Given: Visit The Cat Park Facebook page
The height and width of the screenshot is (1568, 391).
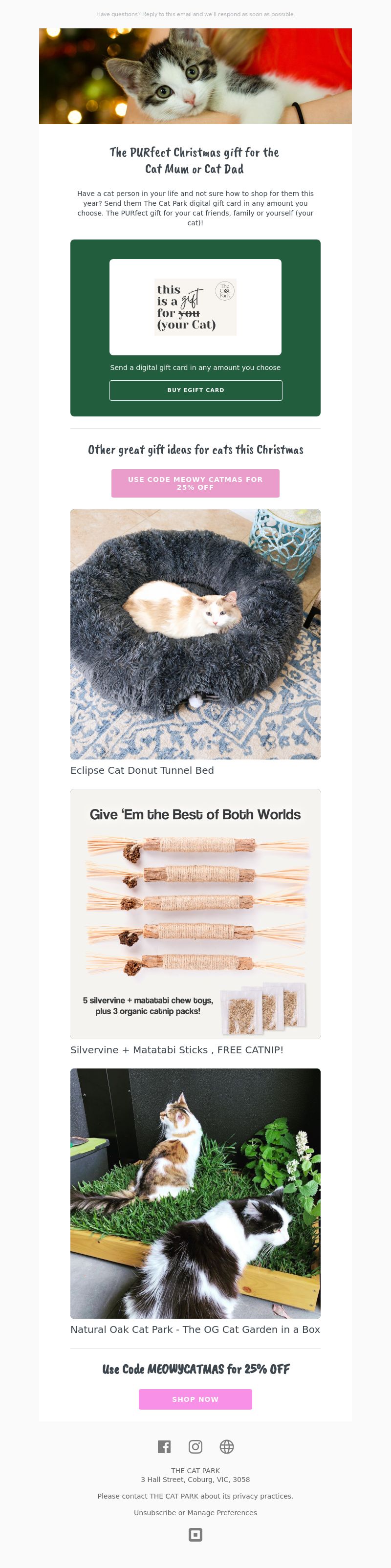Looking at the screenshot, I should click(164, 1447).
